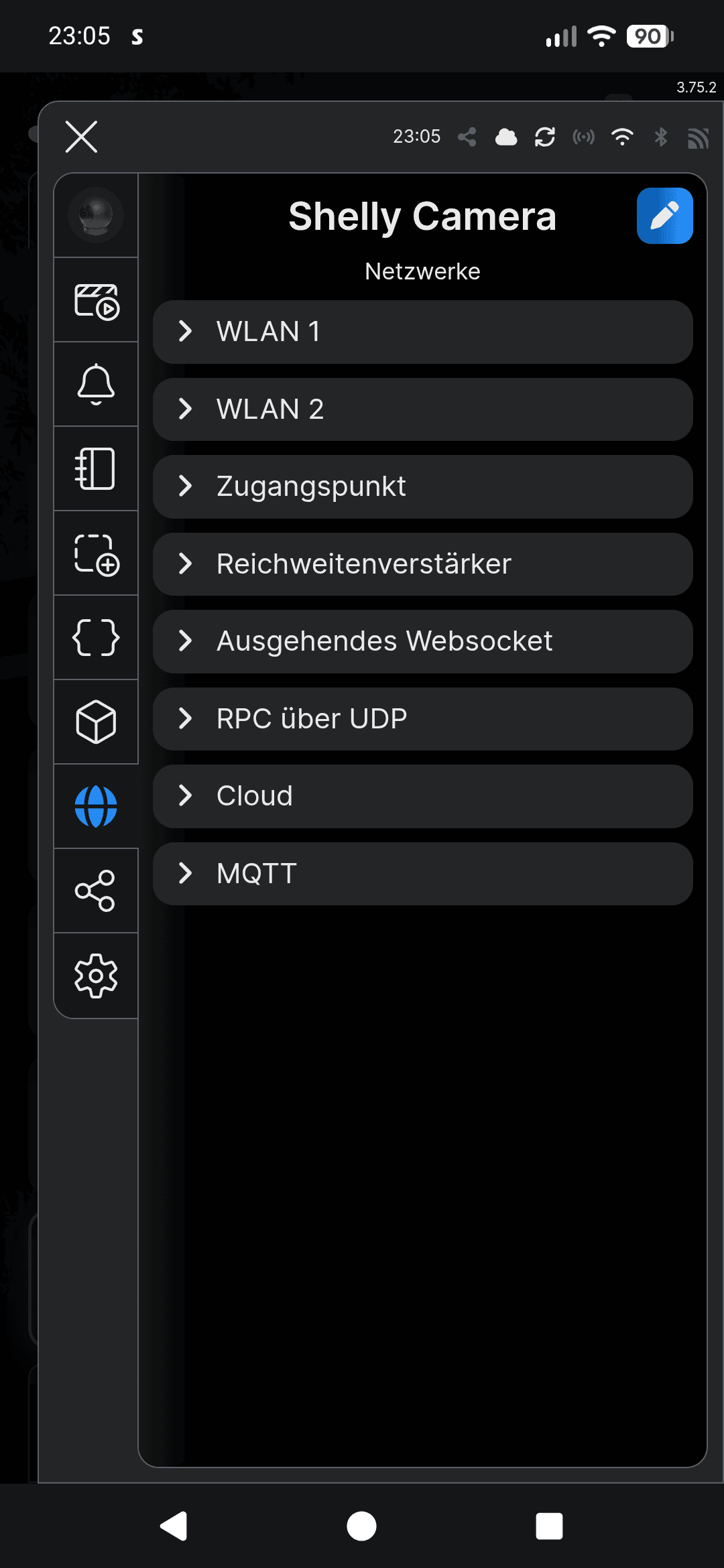Expand the Cloud section

(422, 796)
